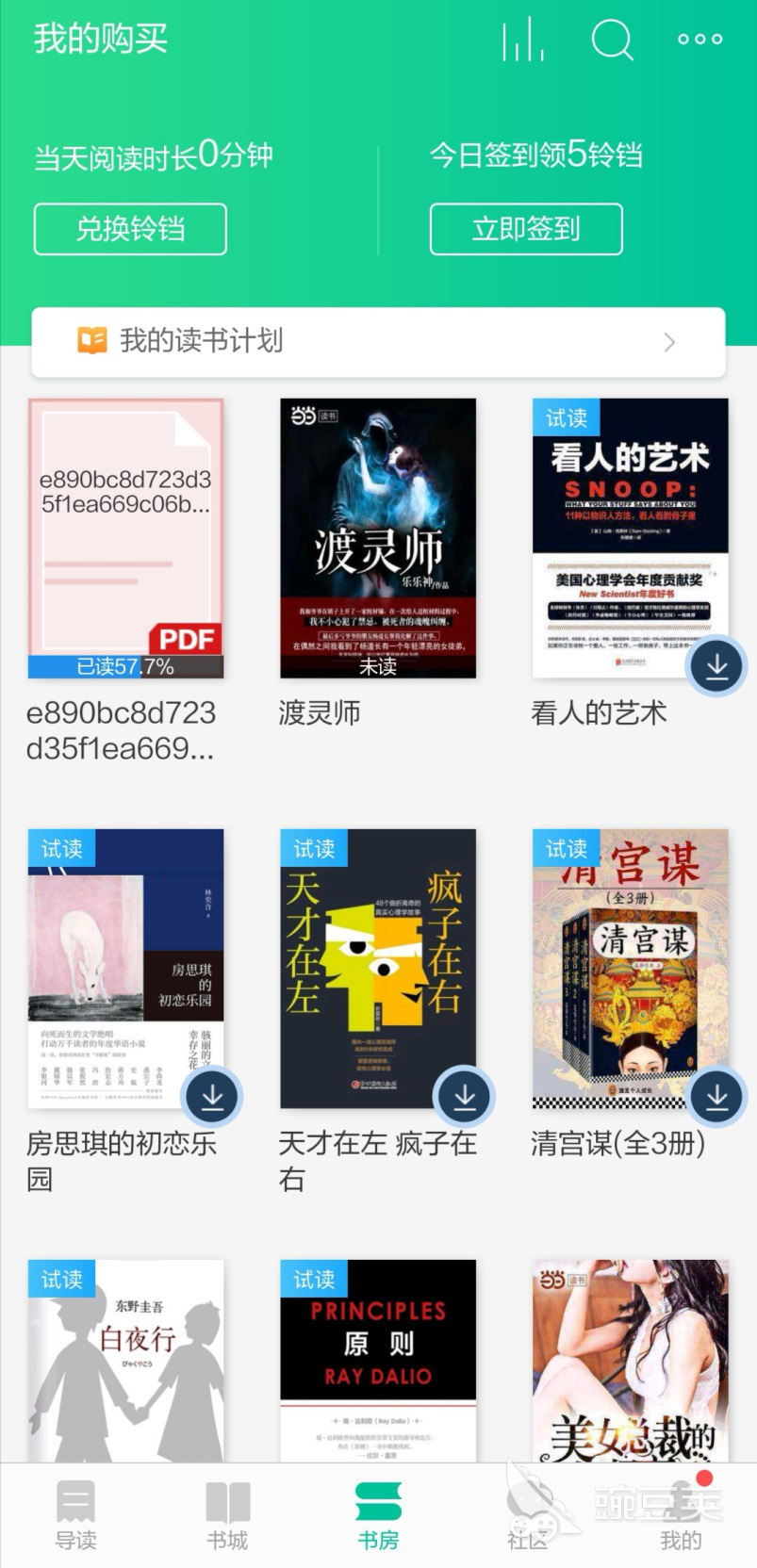Tap 立即签到 to check in

click(526, 229)
